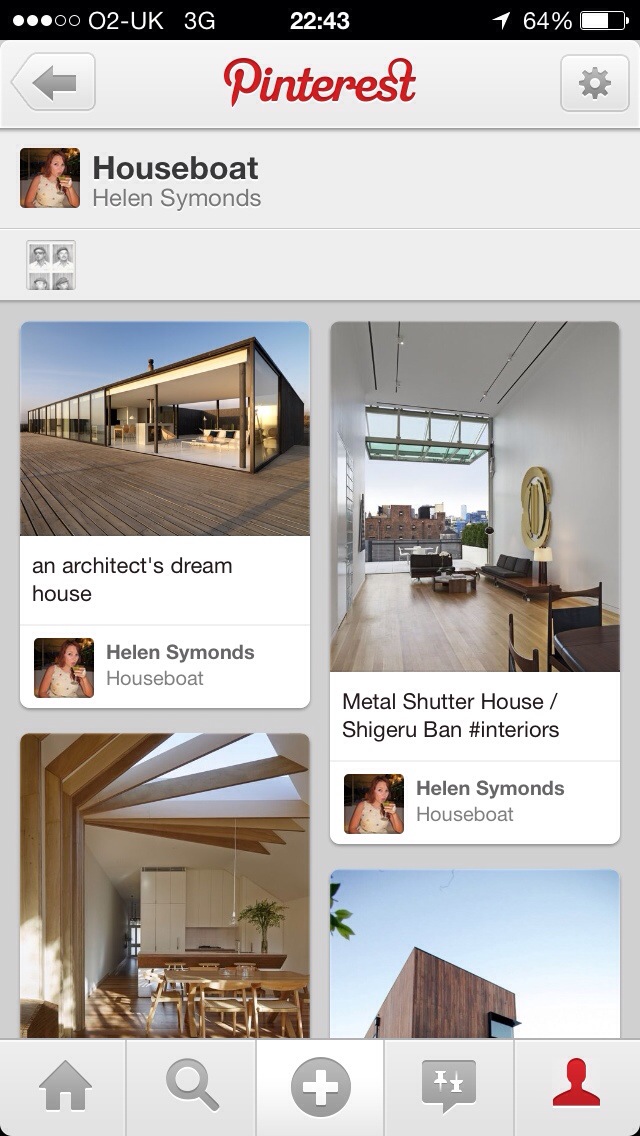This screenshot has height=1136, width=640.
Task: Open the Metal Shutter House pin
Action: click(475, 497)
